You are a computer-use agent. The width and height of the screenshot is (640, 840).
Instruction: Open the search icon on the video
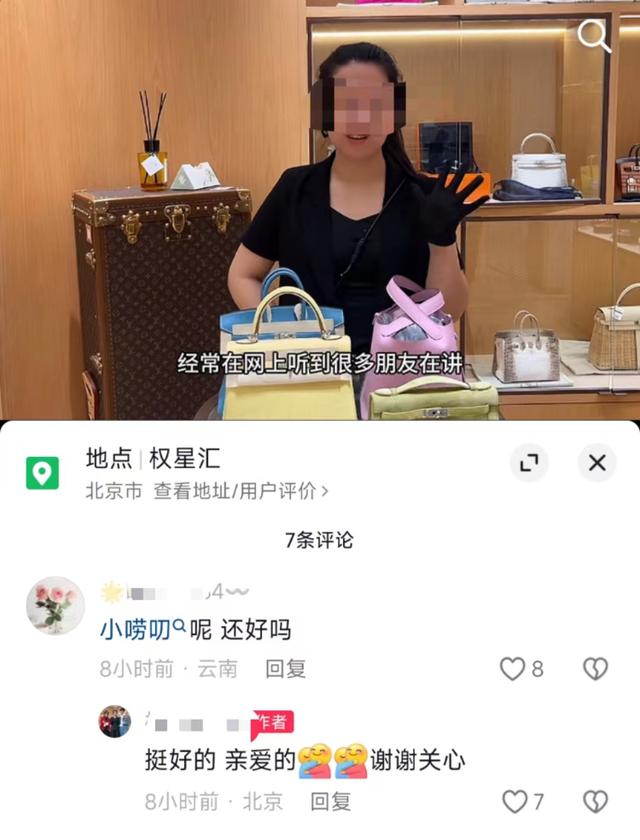(594, 36)
